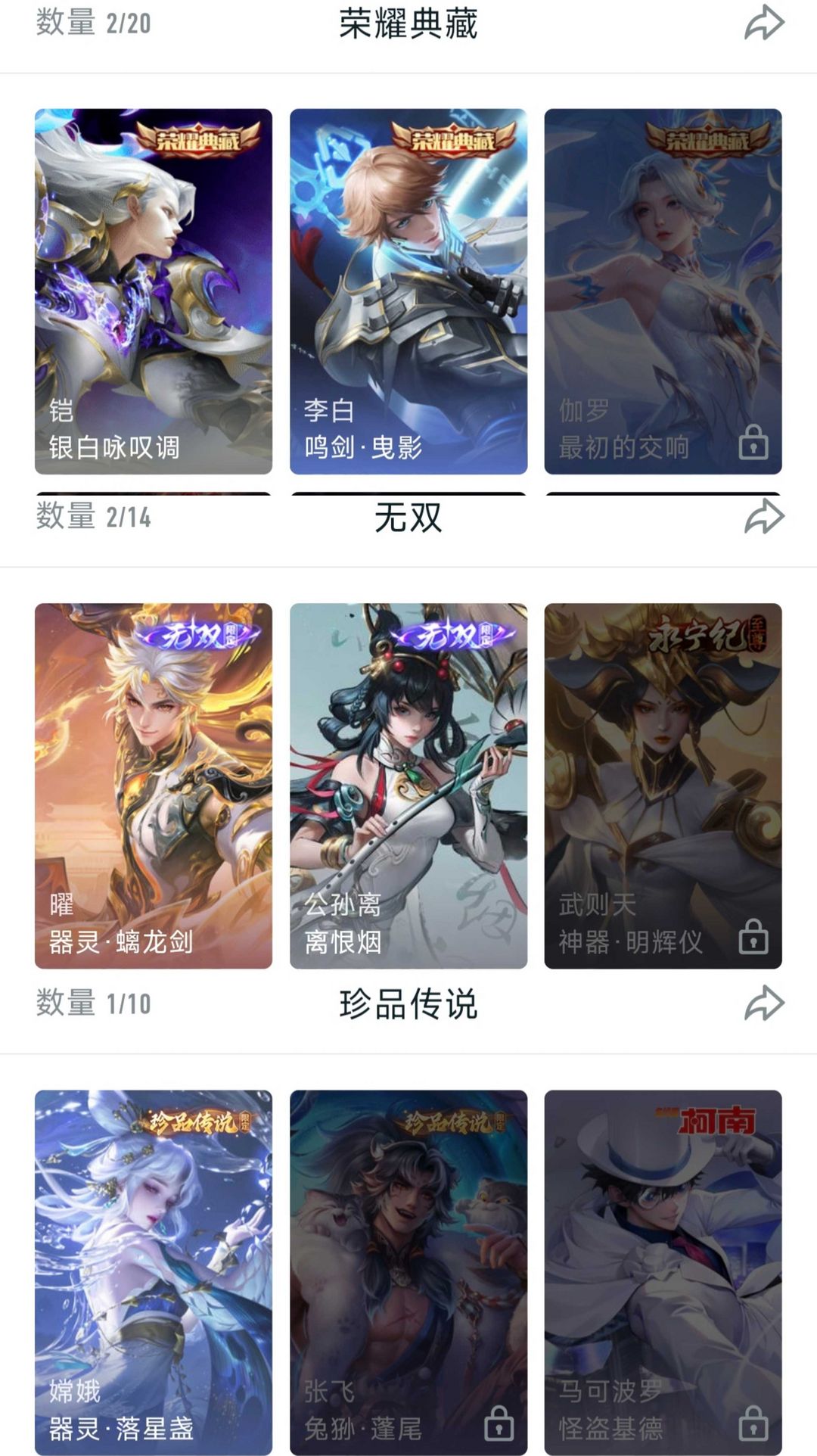817x1456 pixels.
Task: Open the 荣耀典藏 section title
Action: tap(408, 23)
